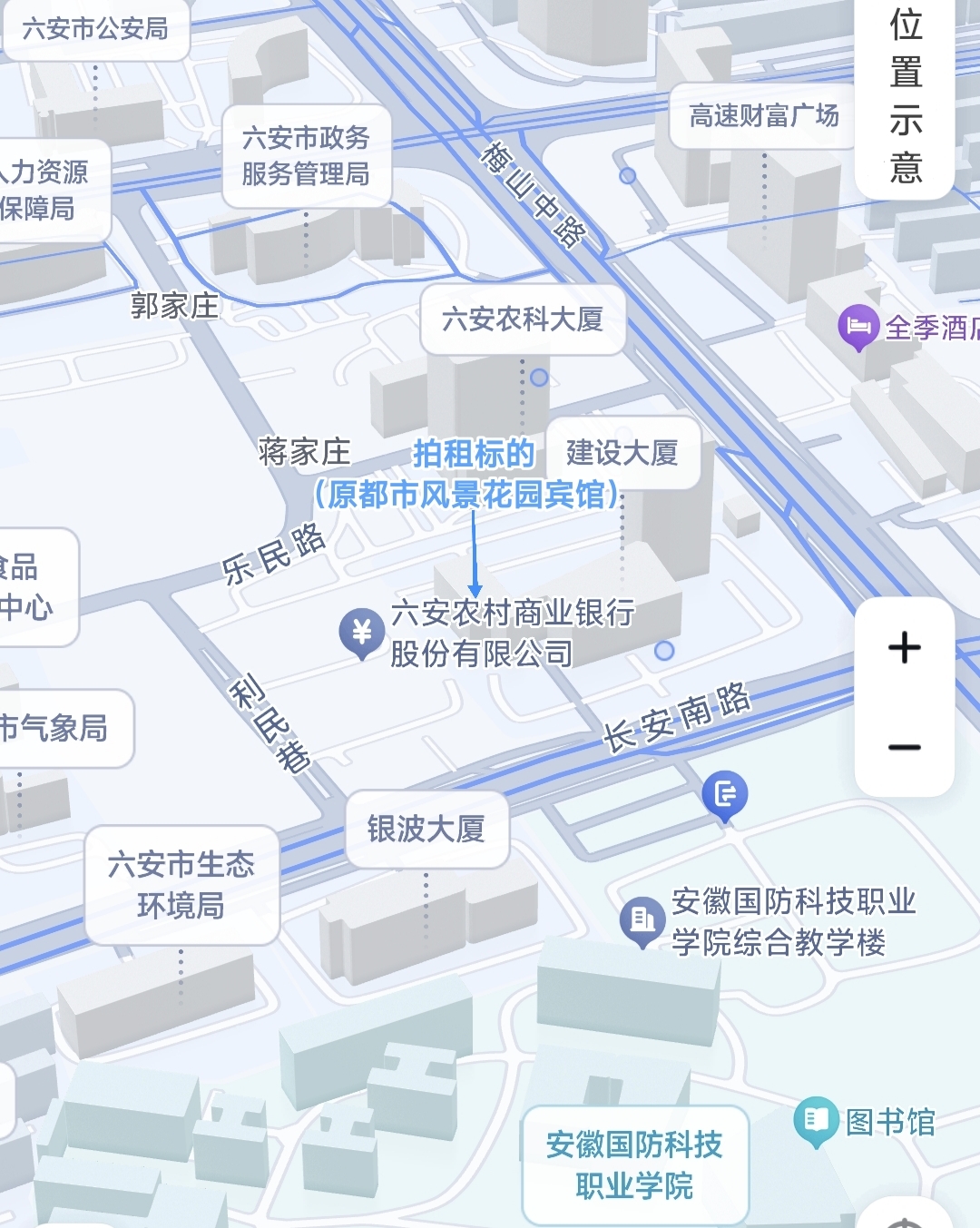This screenshot has height=1228, width=980.
Task: Open the 六安农村商业银行 bank marker
Action: point(362,631)
